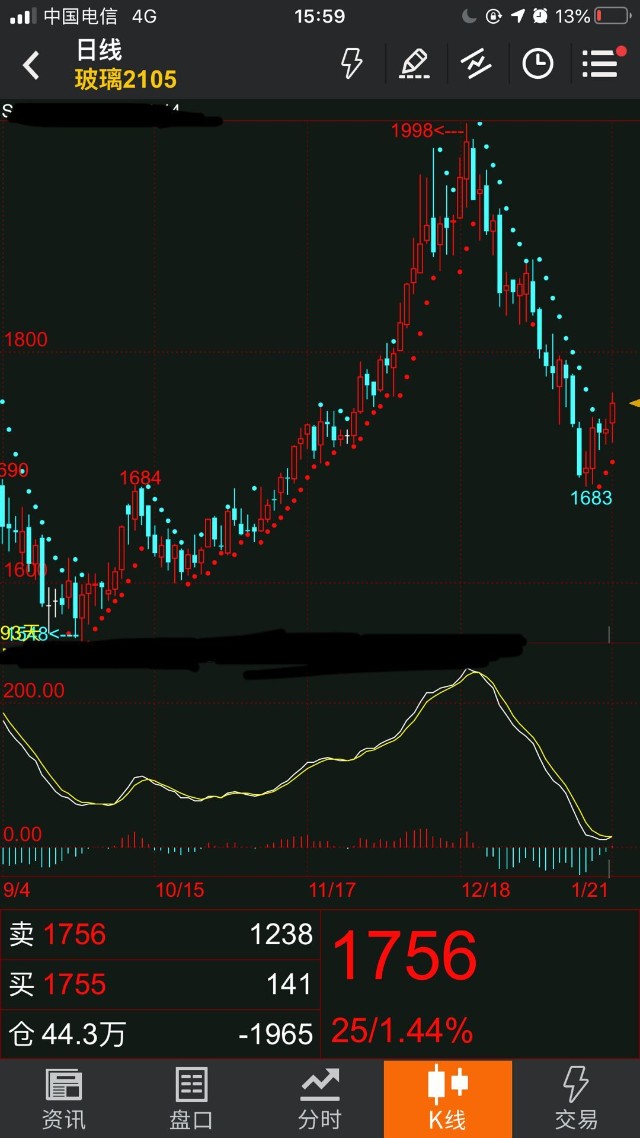Image resolution: width=640 pixels, height=1138 pixels.
Task: Open the 盘口 tab
Action: [x=192, y=1099]
